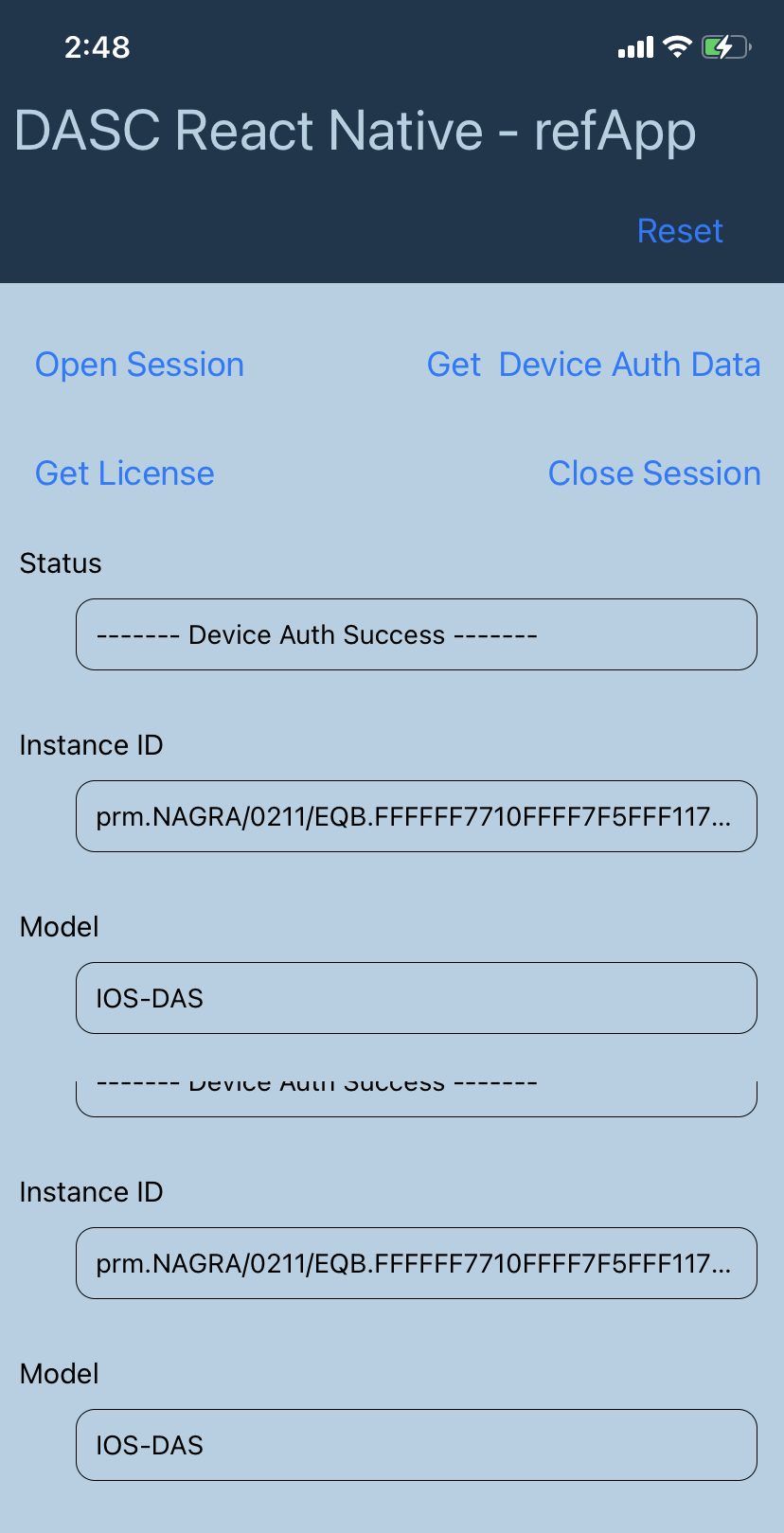Get Device Auth Data
784x1533 pixels.
594,365
